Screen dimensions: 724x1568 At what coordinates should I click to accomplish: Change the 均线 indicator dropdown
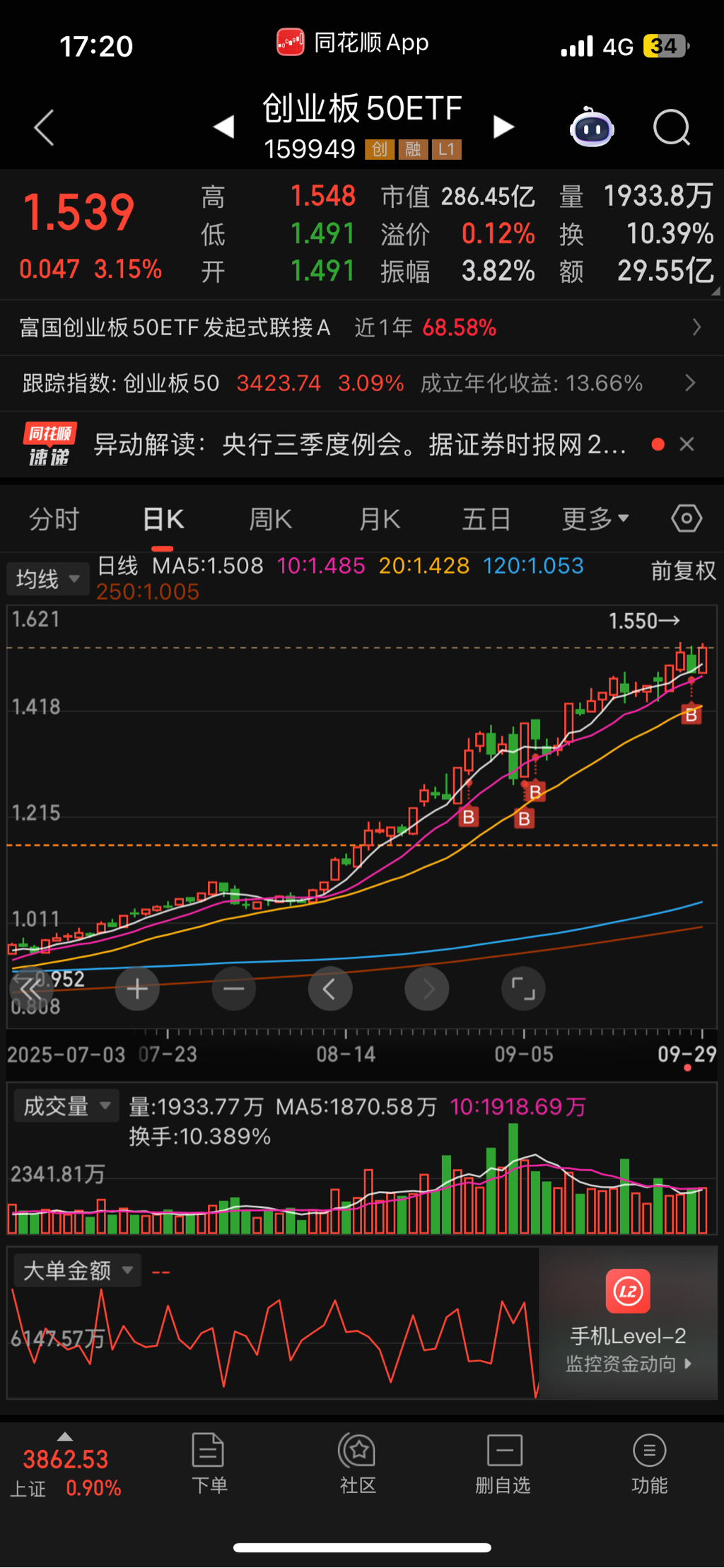click(47, 579)
